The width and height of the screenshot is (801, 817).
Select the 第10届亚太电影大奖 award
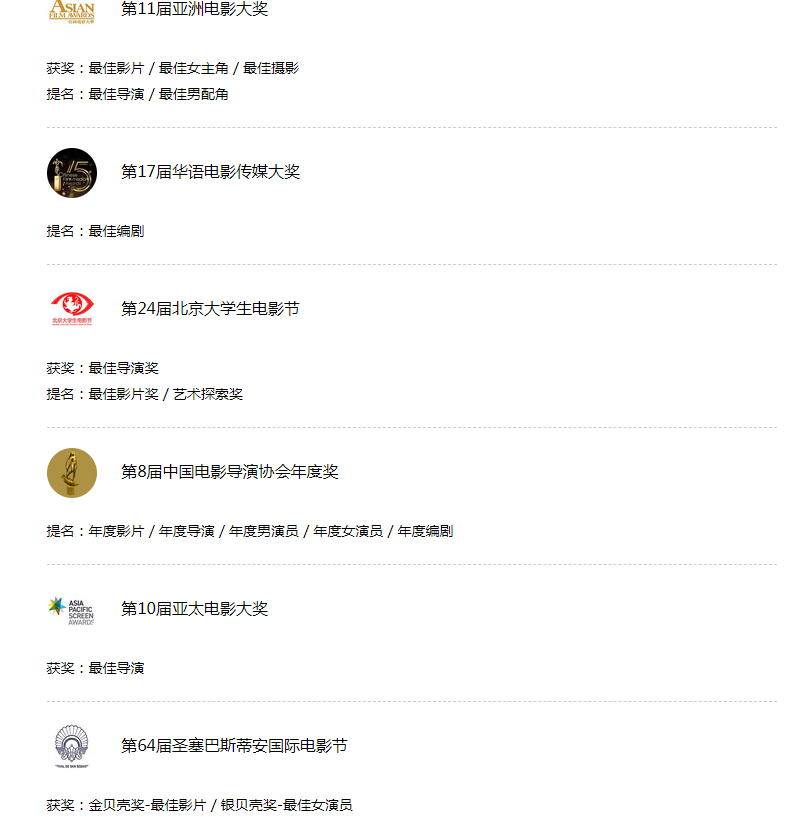point(194,609)
